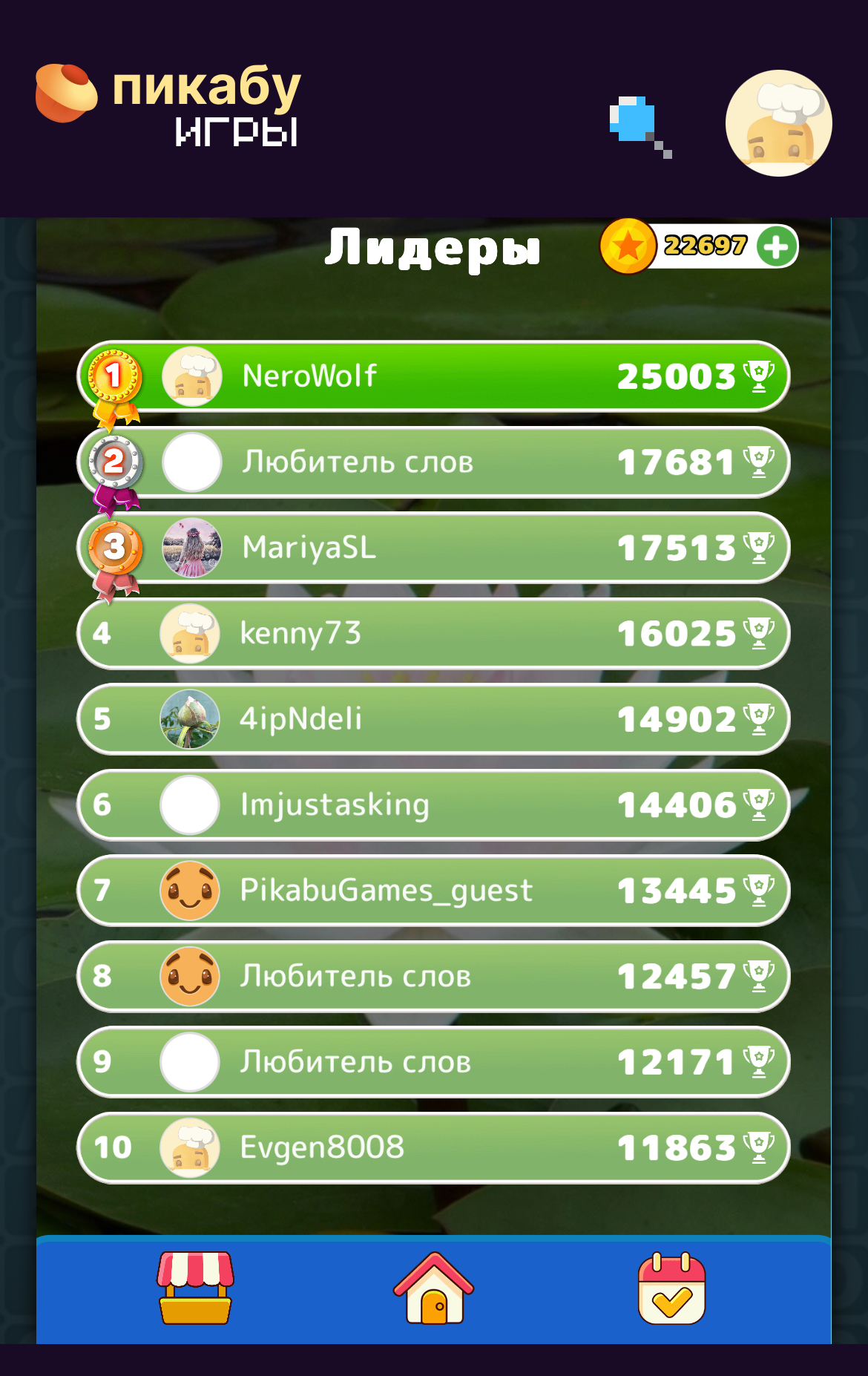
Task: Open the daily tasks calendar tab
Action: [x=671, y=1288]
